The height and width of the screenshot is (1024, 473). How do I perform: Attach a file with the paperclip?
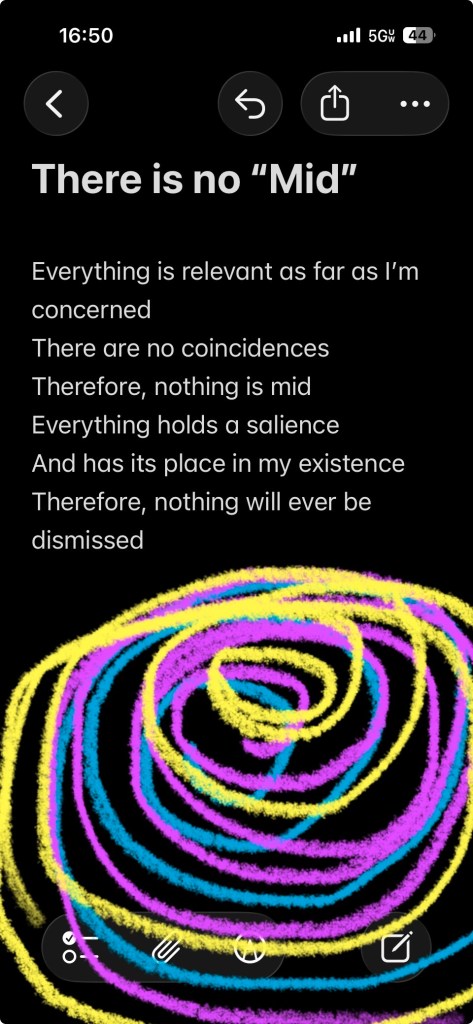coord(165,947)
